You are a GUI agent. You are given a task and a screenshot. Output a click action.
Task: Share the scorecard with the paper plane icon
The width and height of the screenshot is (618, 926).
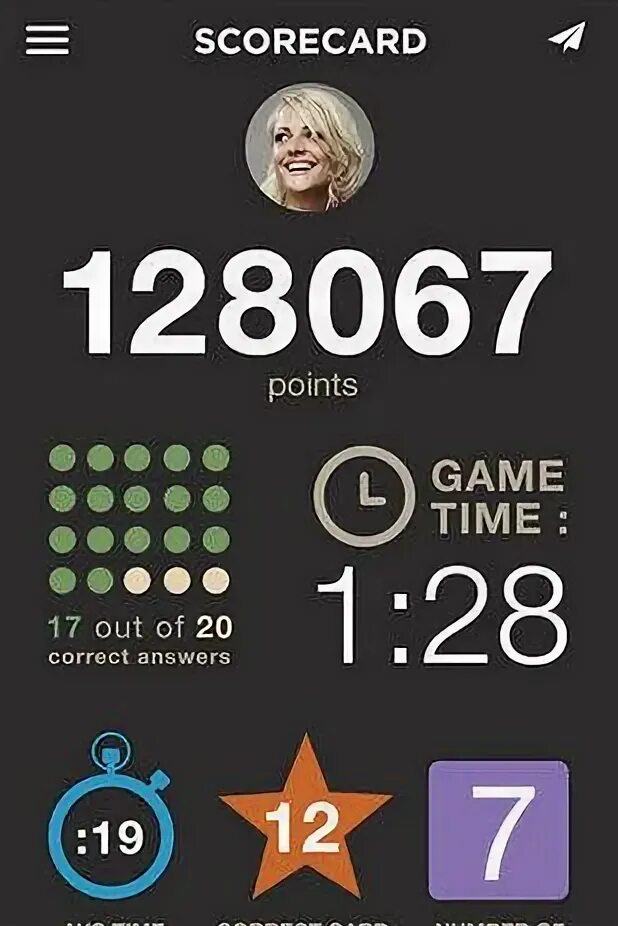565,38
